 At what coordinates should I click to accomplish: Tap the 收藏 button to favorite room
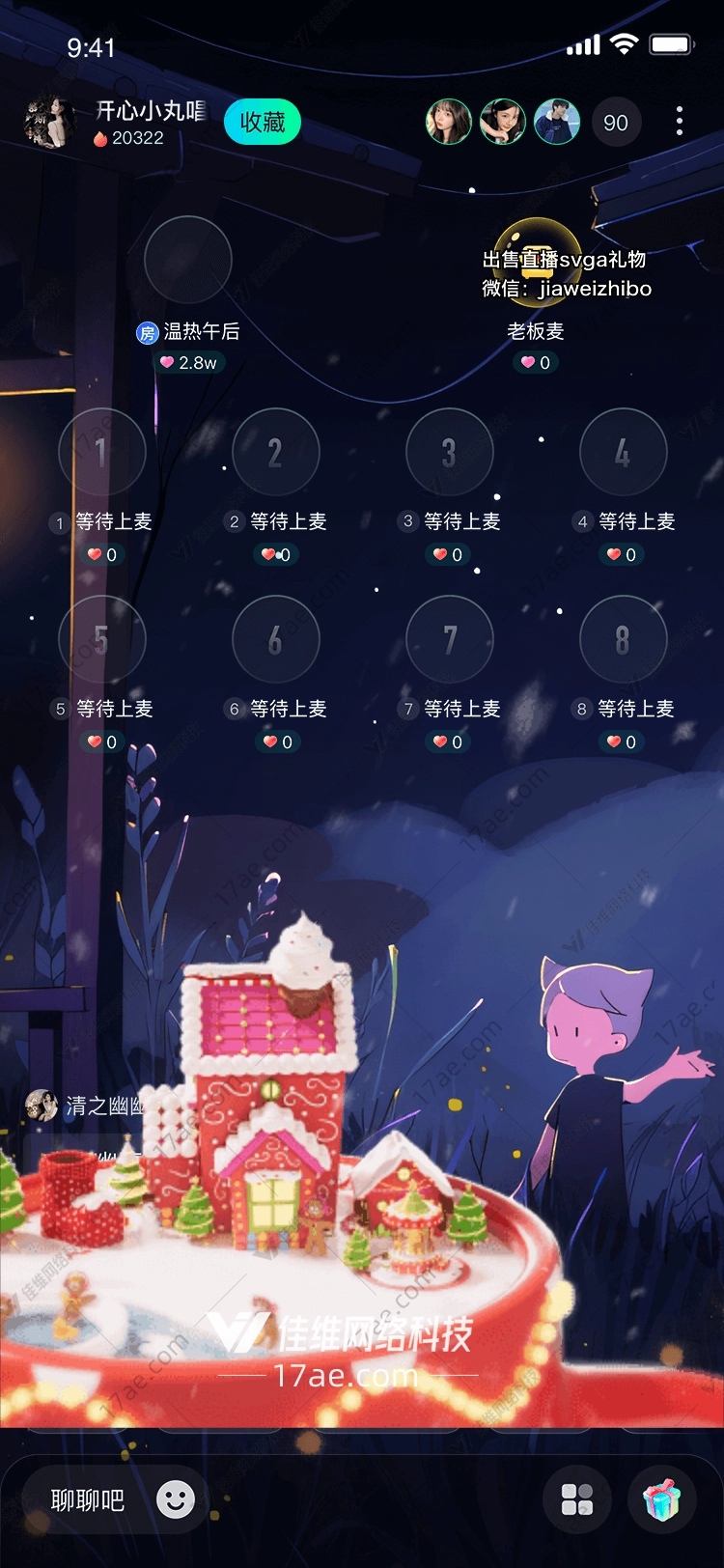coord(263,123)
